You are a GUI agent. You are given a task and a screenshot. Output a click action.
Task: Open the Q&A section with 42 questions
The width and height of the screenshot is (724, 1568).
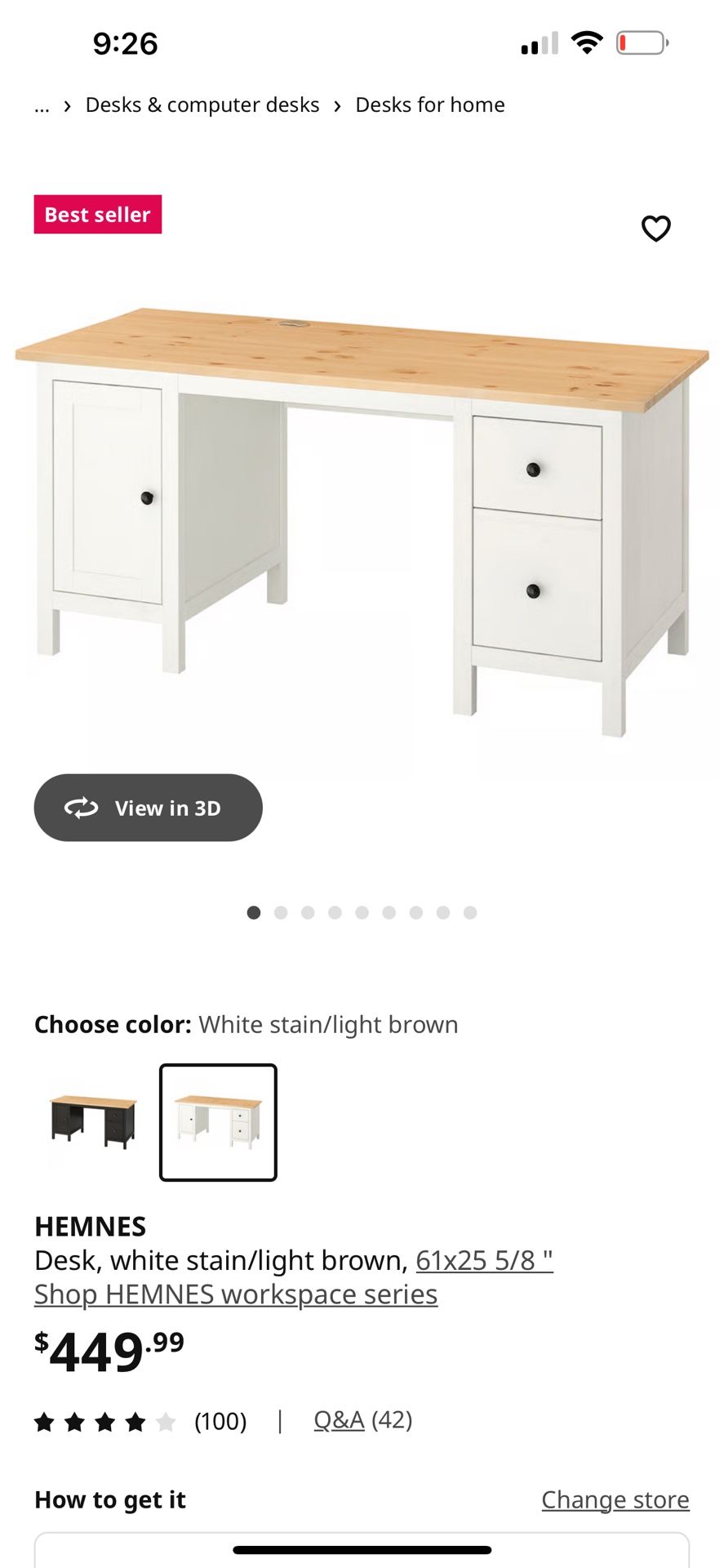click(x=339, y=1419)
